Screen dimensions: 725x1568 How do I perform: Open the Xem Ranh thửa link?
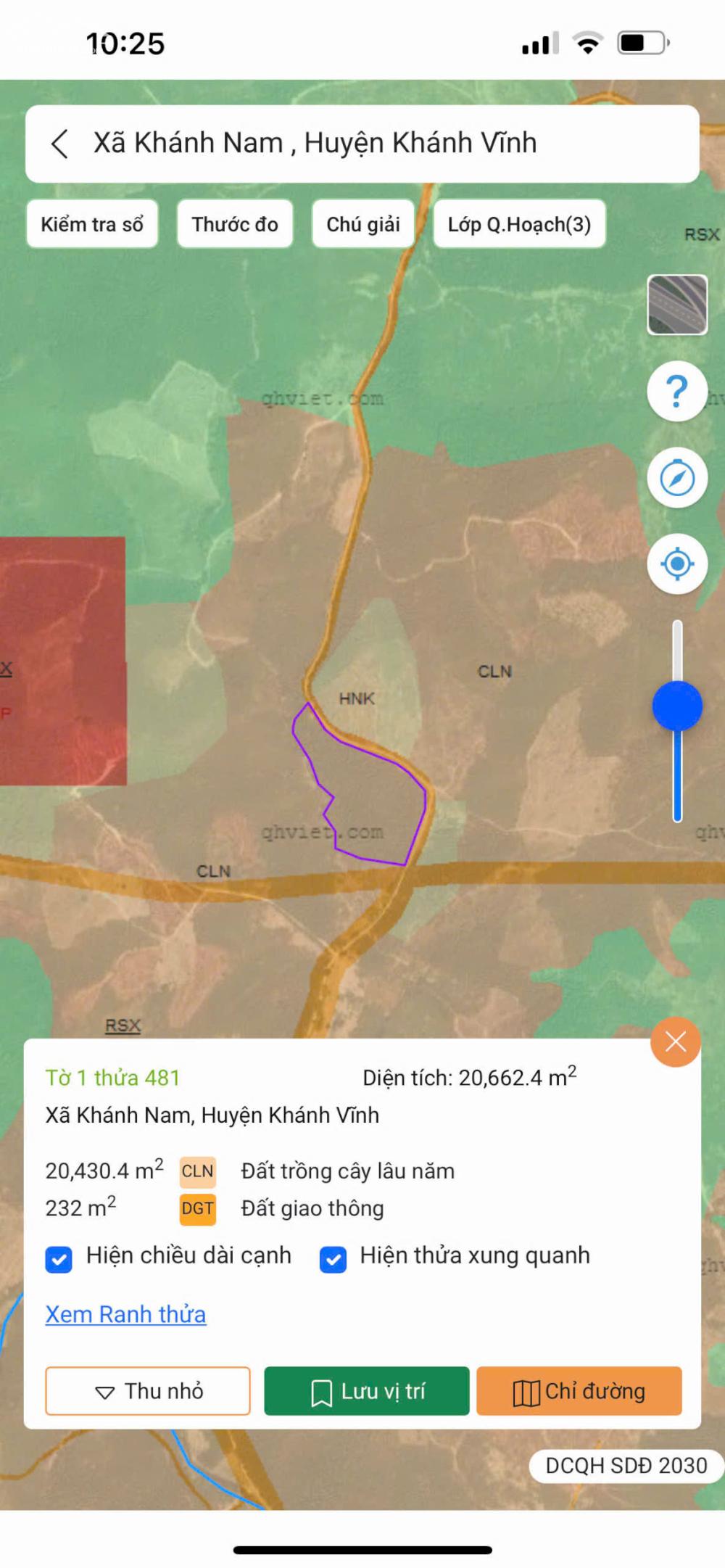click(x=125, y=1315)
